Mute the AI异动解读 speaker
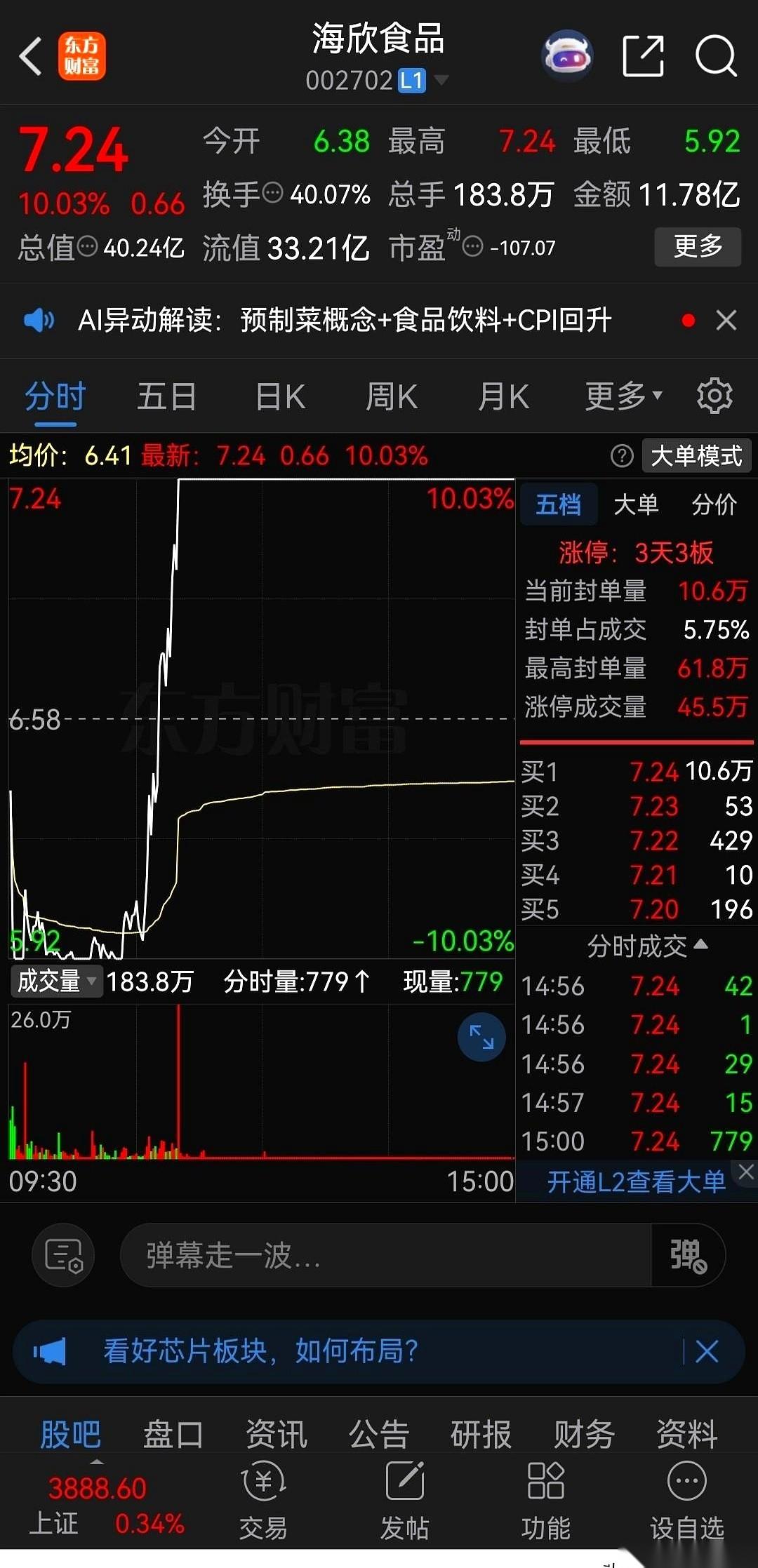 (x=39, y=320)
